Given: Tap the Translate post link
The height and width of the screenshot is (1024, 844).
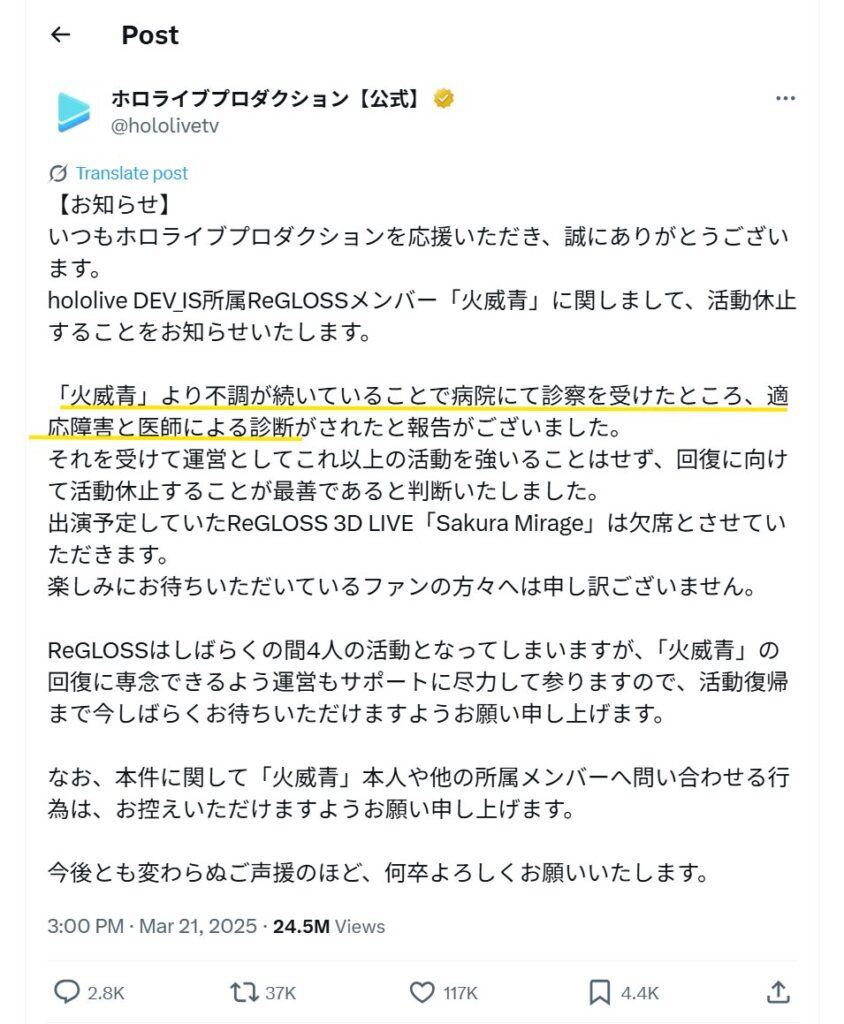Looking at the screenshot, I should [131, 173].
